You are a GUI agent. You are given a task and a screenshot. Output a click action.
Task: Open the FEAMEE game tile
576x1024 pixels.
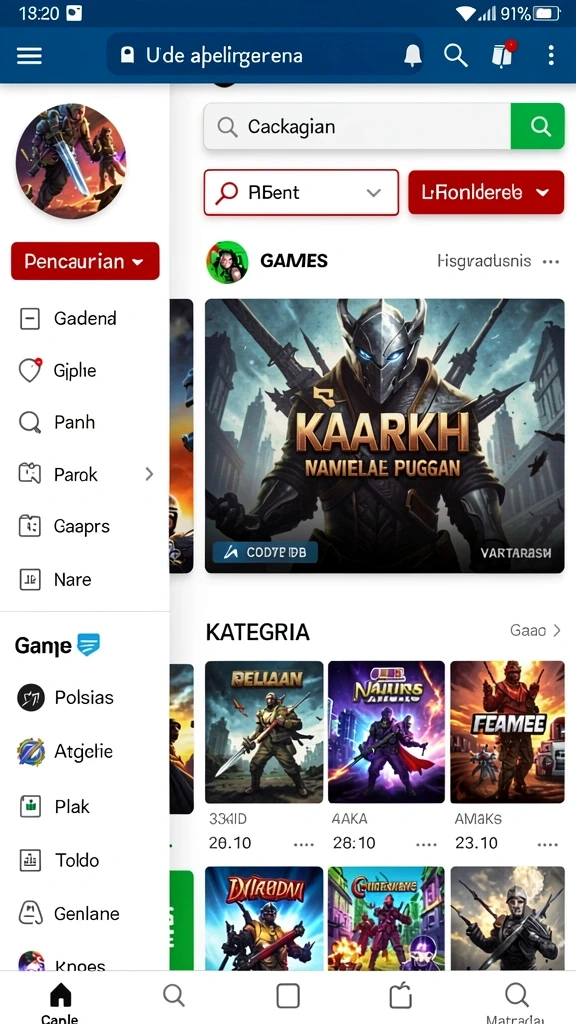(x=507, y=732)
